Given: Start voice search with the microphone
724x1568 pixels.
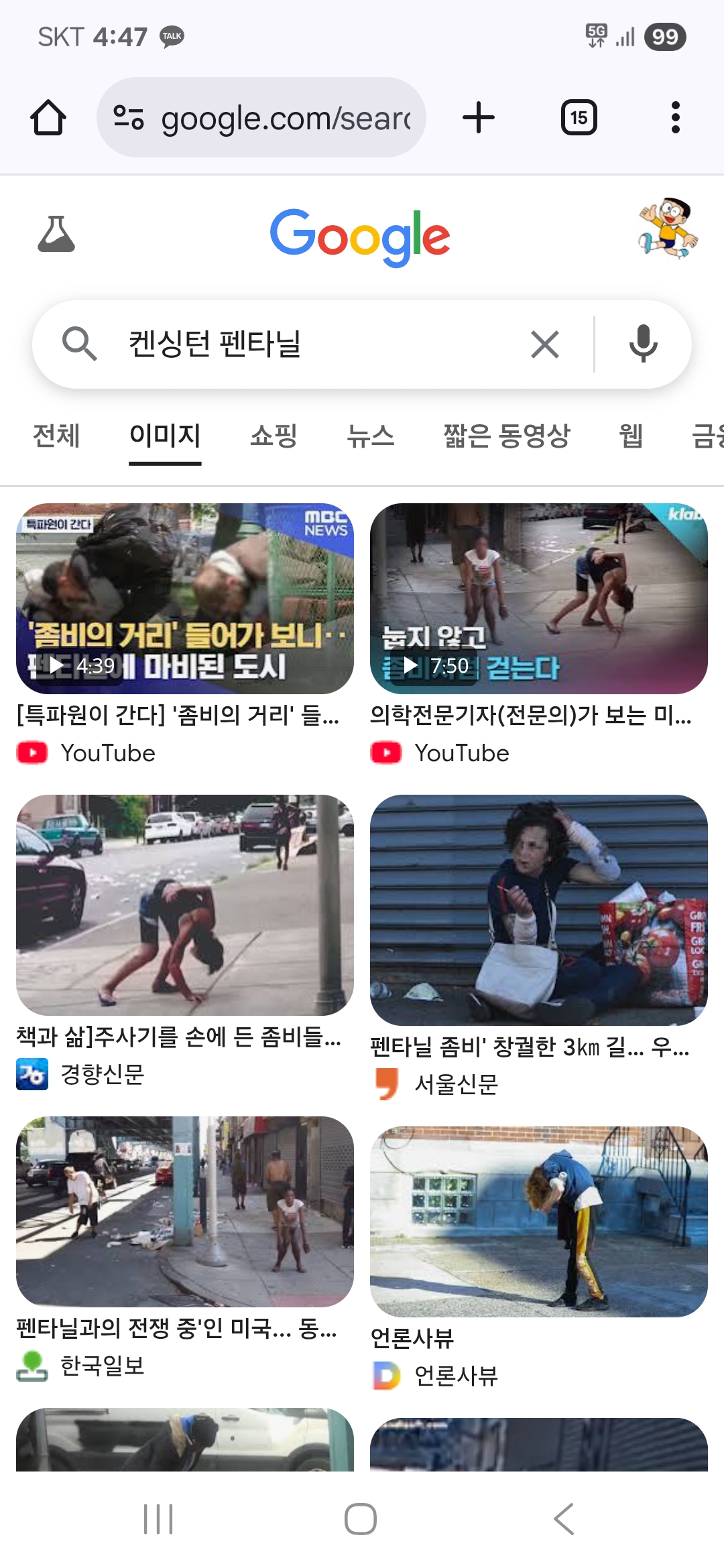Looking at the screenshot, I should tap(643, 344).
